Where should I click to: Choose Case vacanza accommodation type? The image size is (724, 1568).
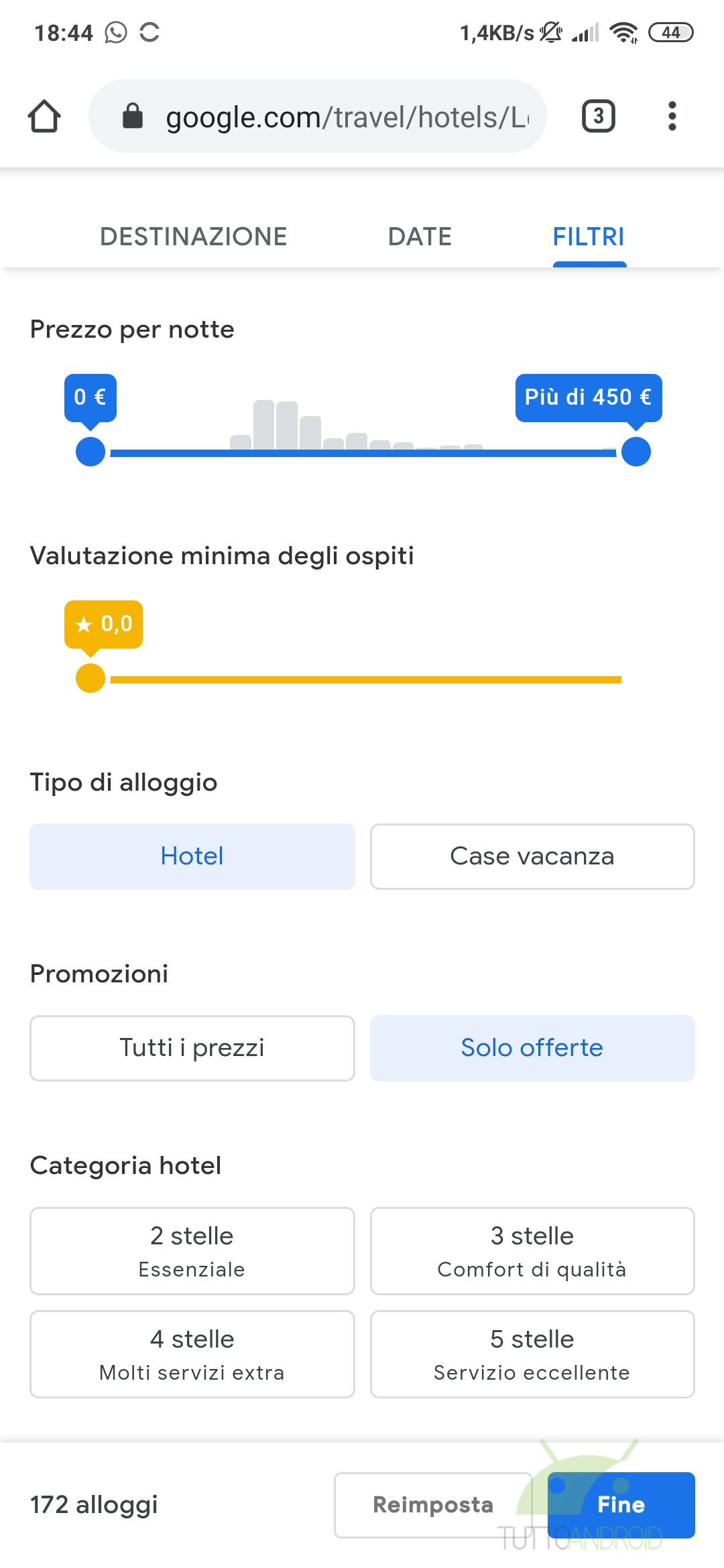point(532,856)
